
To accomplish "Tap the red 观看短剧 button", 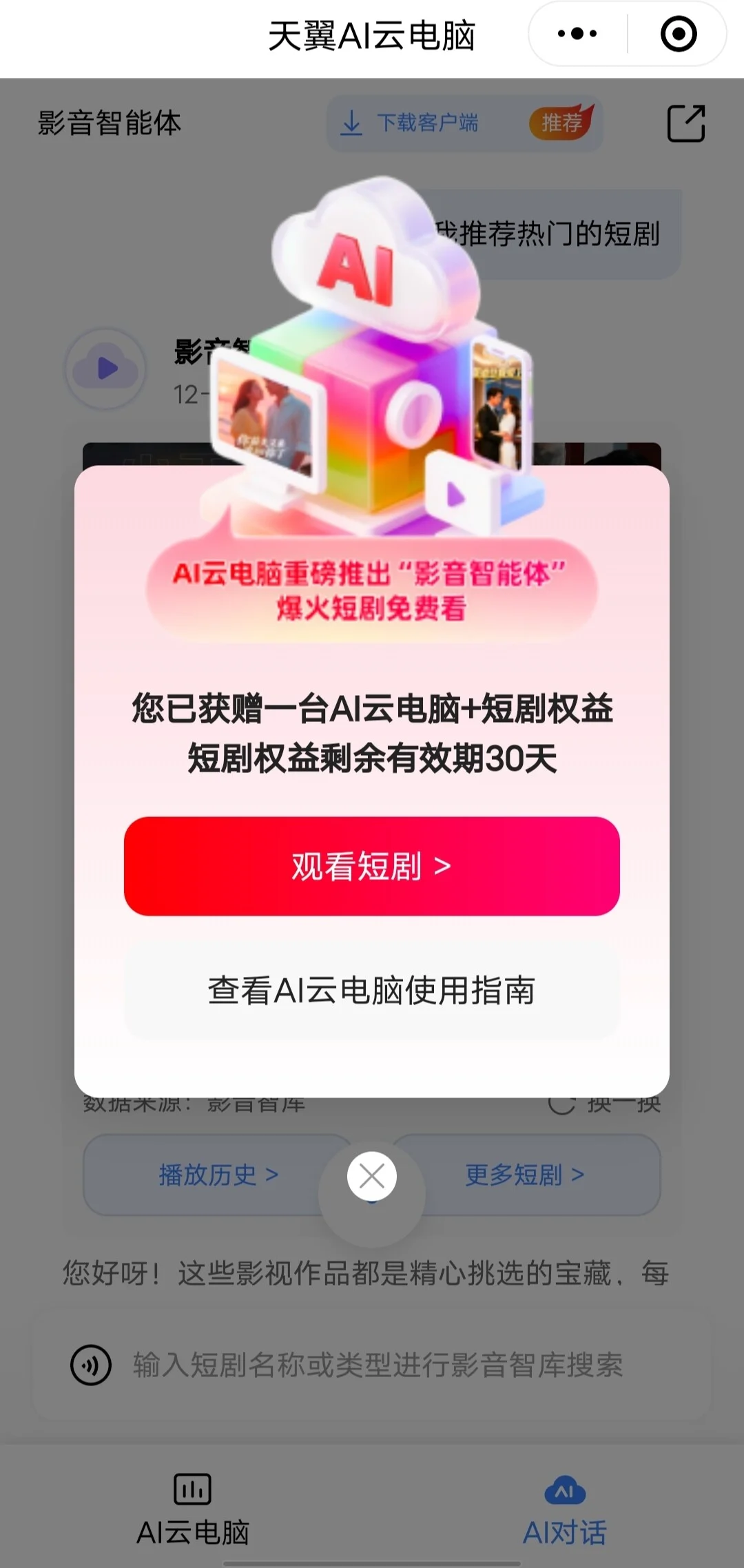I will [372, 866].
